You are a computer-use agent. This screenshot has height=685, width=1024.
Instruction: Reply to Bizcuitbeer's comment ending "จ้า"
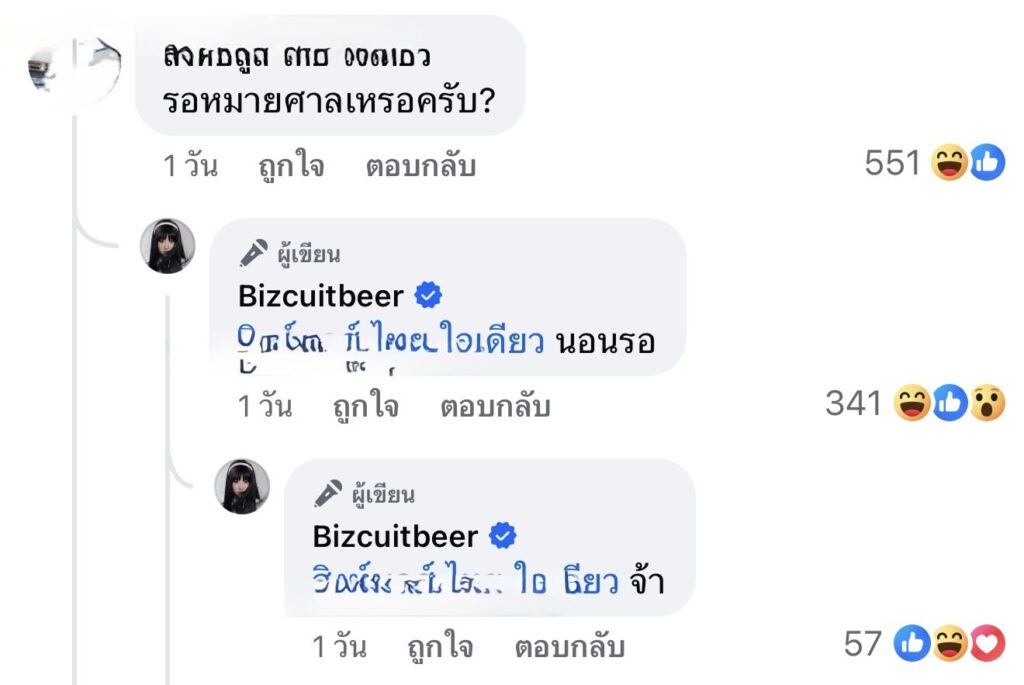[570, 647]
